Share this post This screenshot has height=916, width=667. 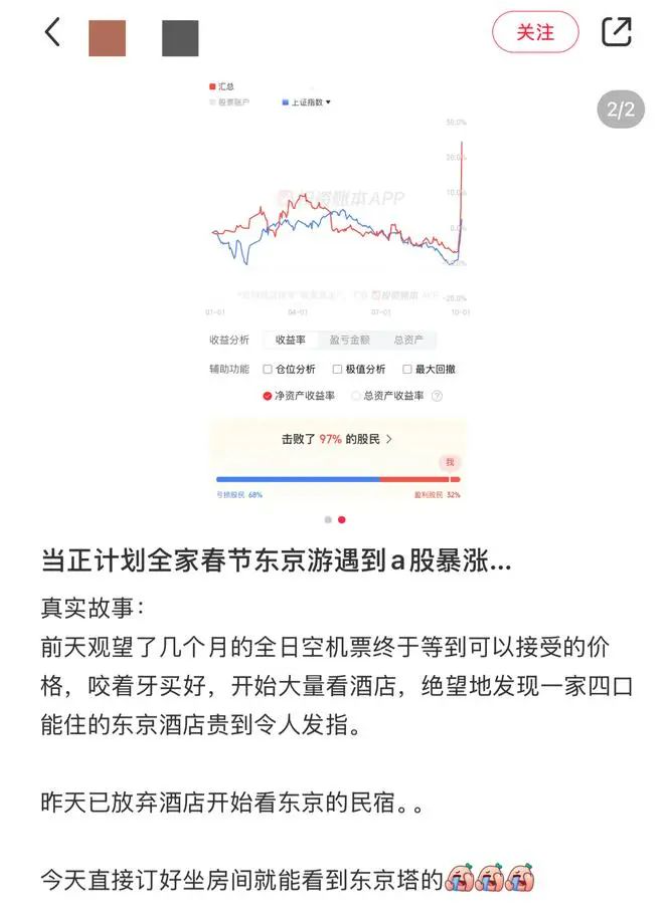pos(617,32)
